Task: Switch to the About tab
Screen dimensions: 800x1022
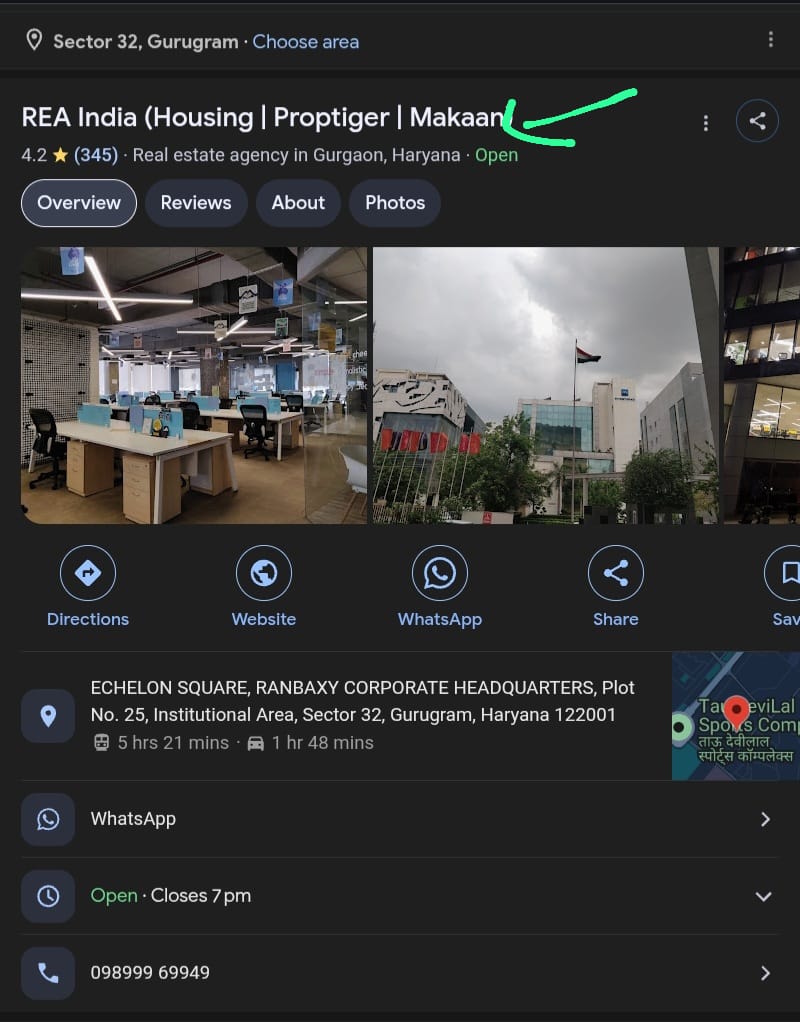Action: (x=298, y=203)
